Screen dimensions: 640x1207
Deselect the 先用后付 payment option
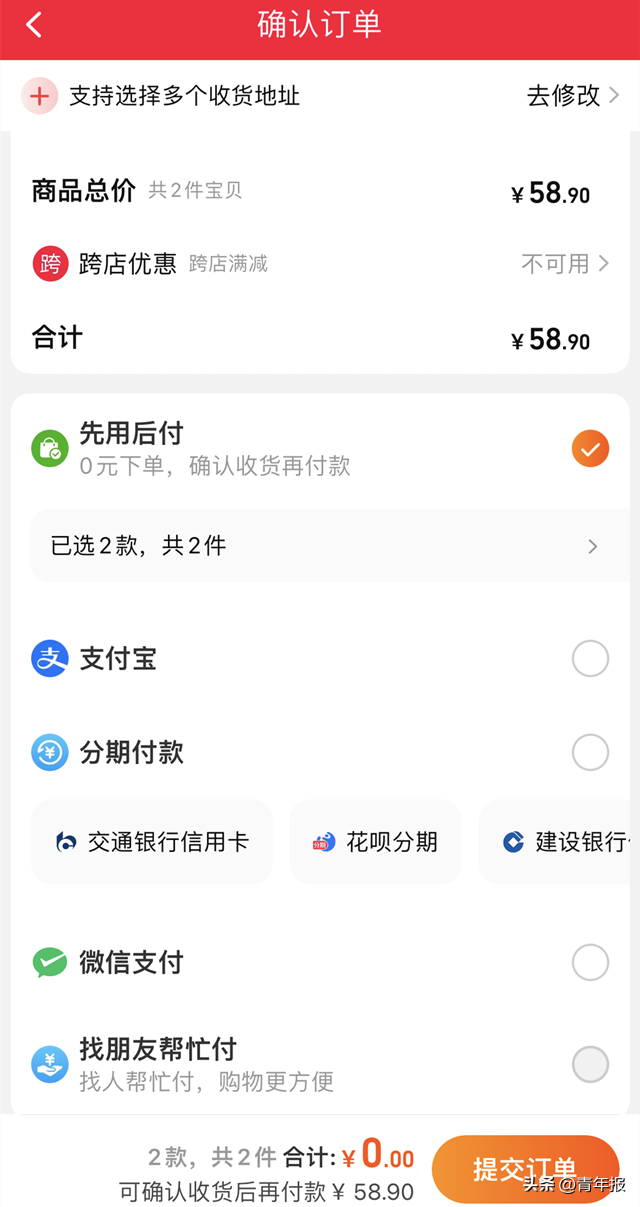click(x=590, y=448)
